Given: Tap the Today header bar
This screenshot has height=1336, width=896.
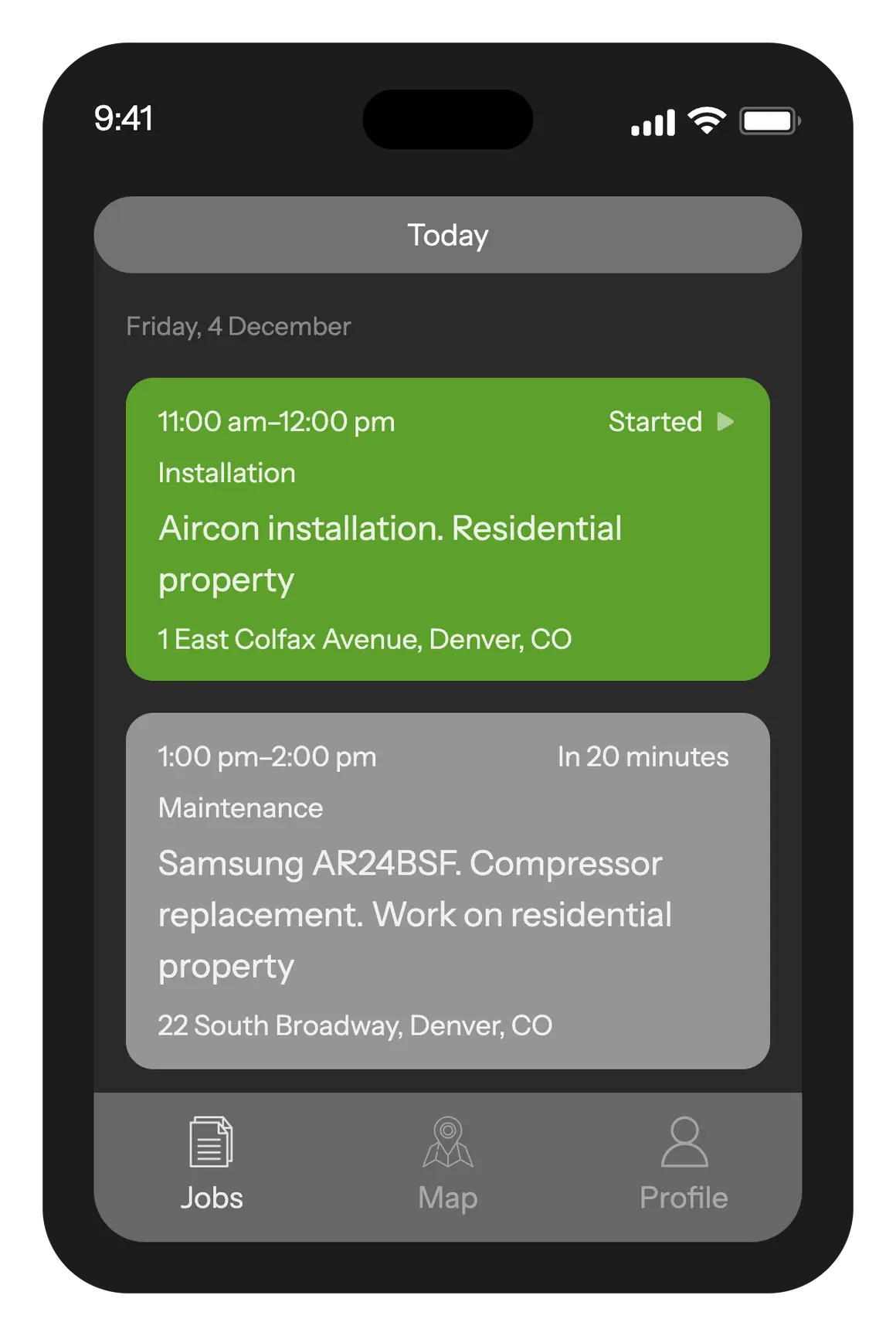Looking at the screenshot, I should pyautogui.click(x=447, y=235).
